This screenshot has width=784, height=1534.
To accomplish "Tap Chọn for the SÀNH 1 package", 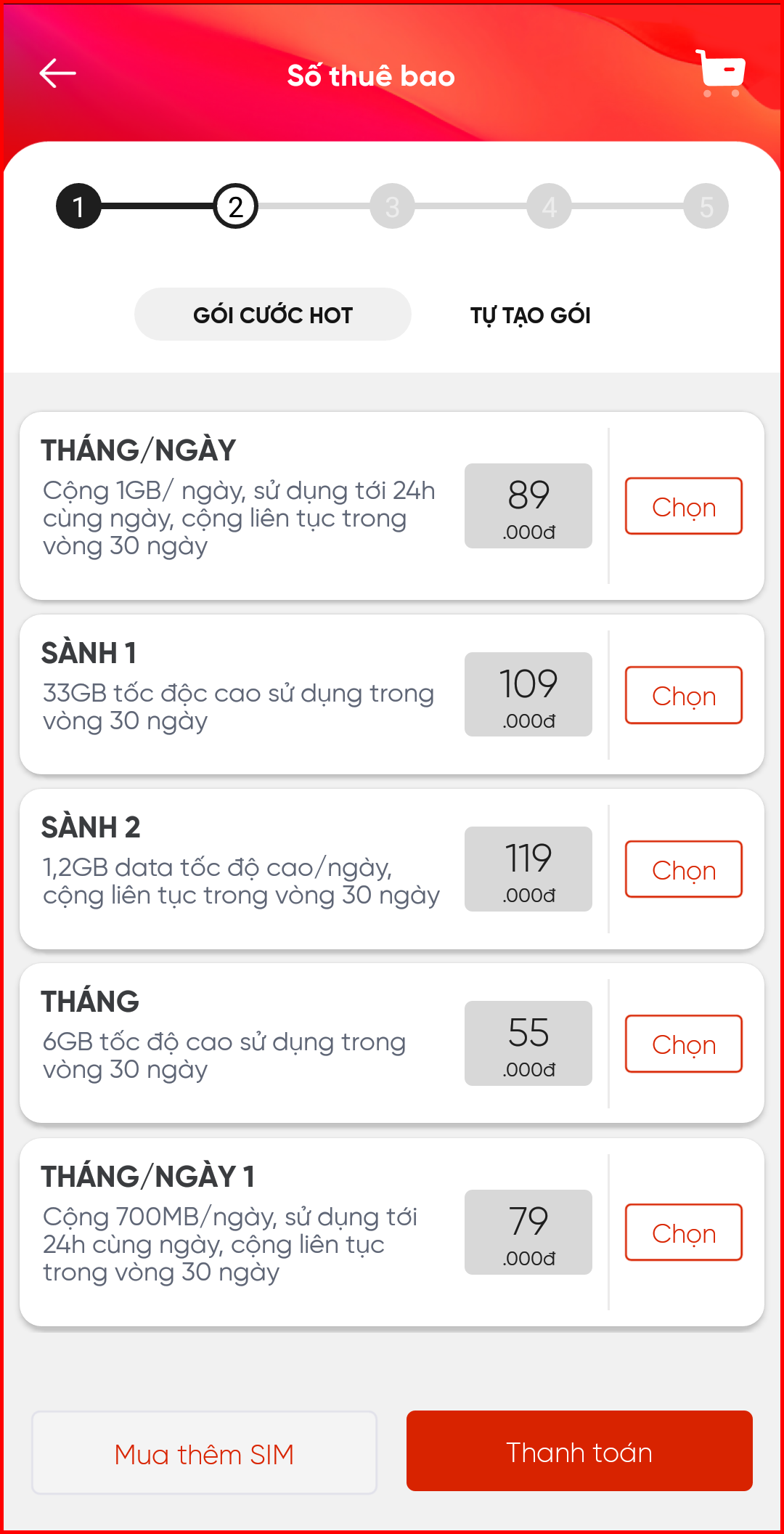I will click(684, 695).
